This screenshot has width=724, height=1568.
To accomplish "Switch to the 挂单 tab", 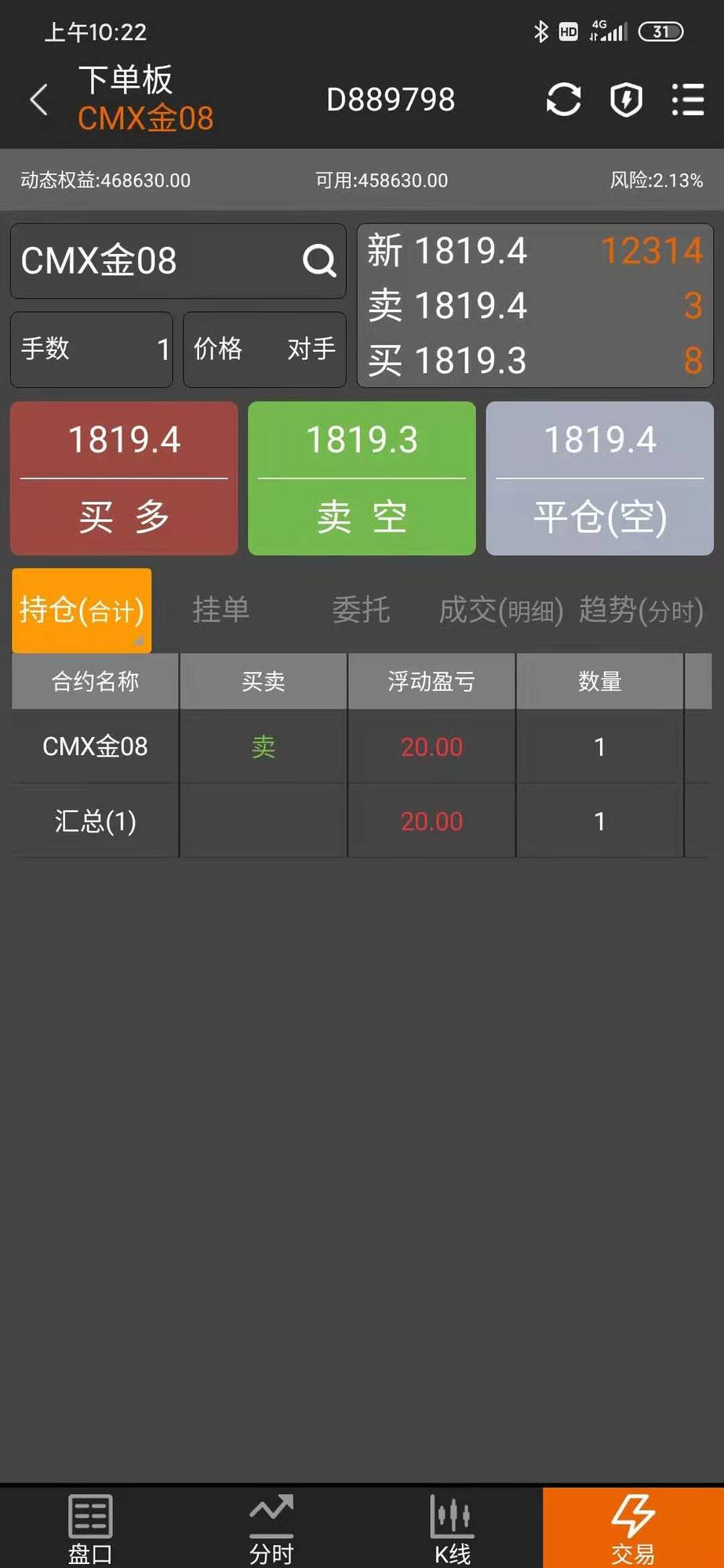I will coord(221,610).
